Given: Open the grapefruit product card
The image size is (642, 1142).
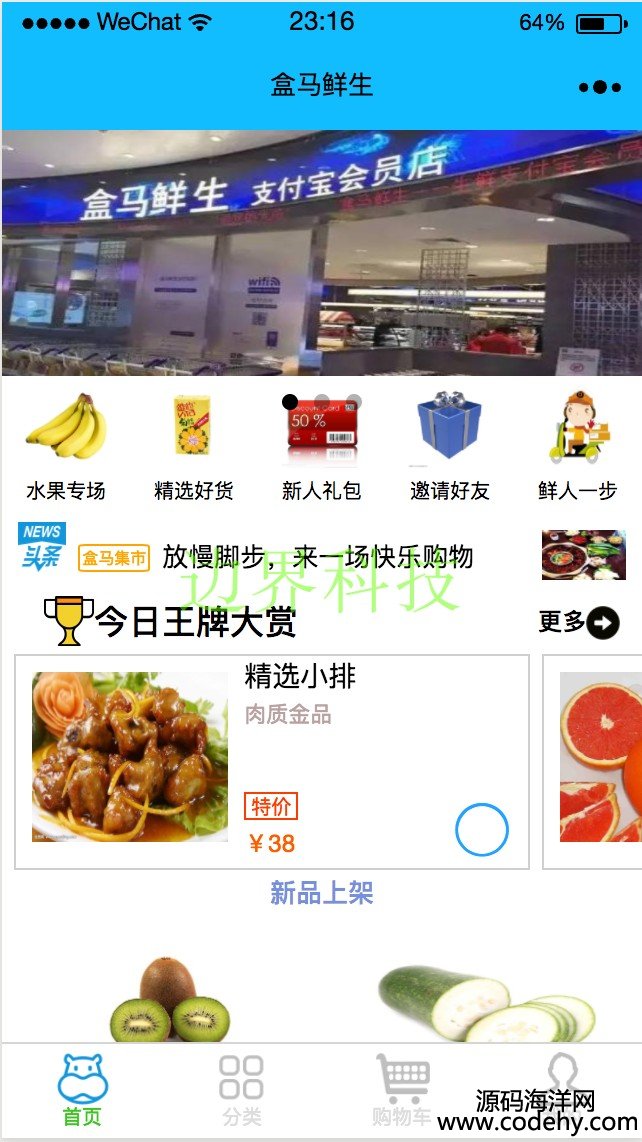Looking at the screenshot, I should [x=592, y=762].
